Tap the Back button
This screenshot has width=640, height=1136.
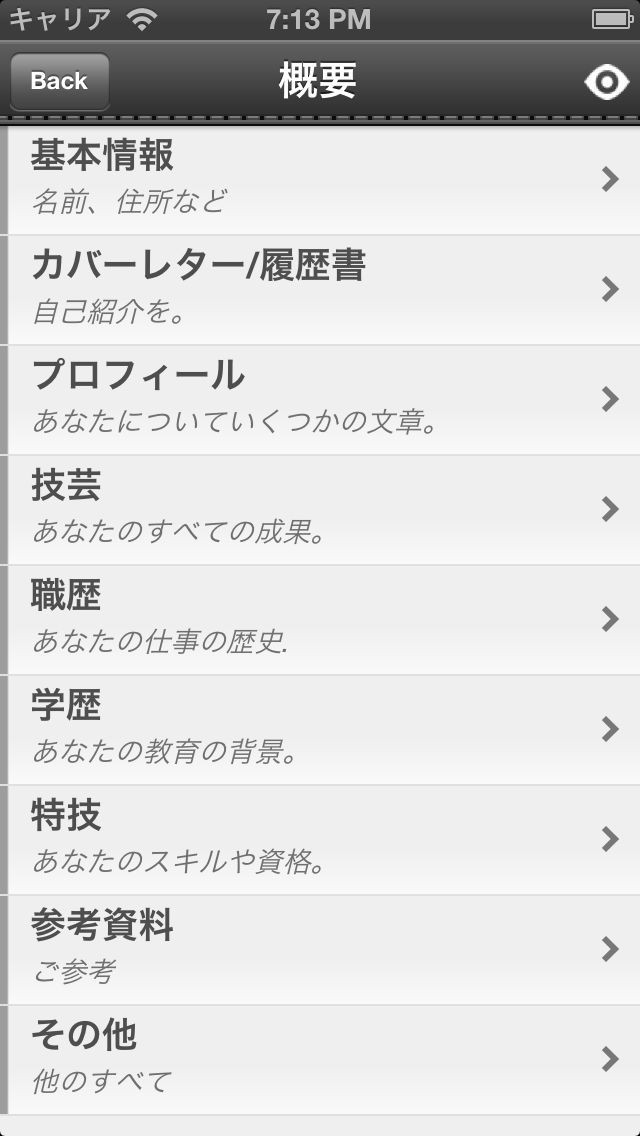59,81
